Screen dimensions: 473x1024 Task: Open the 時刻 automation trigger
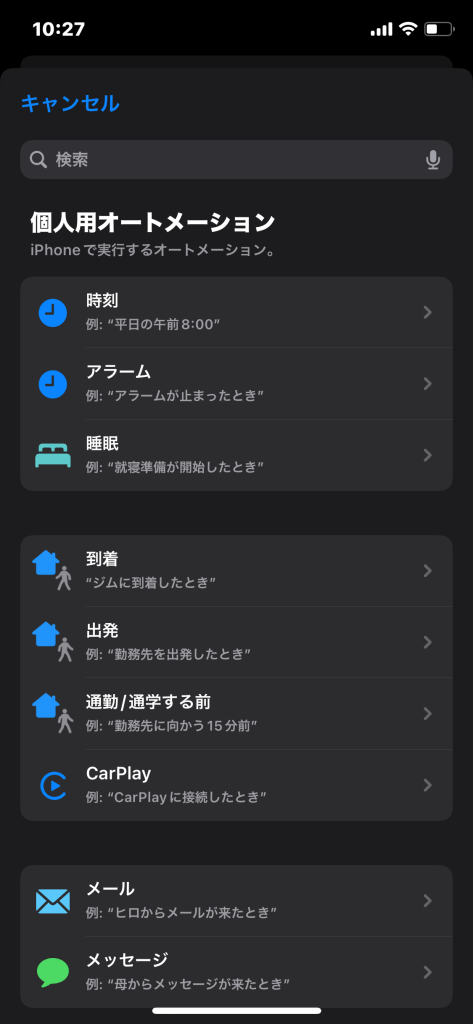coord(236,312)
